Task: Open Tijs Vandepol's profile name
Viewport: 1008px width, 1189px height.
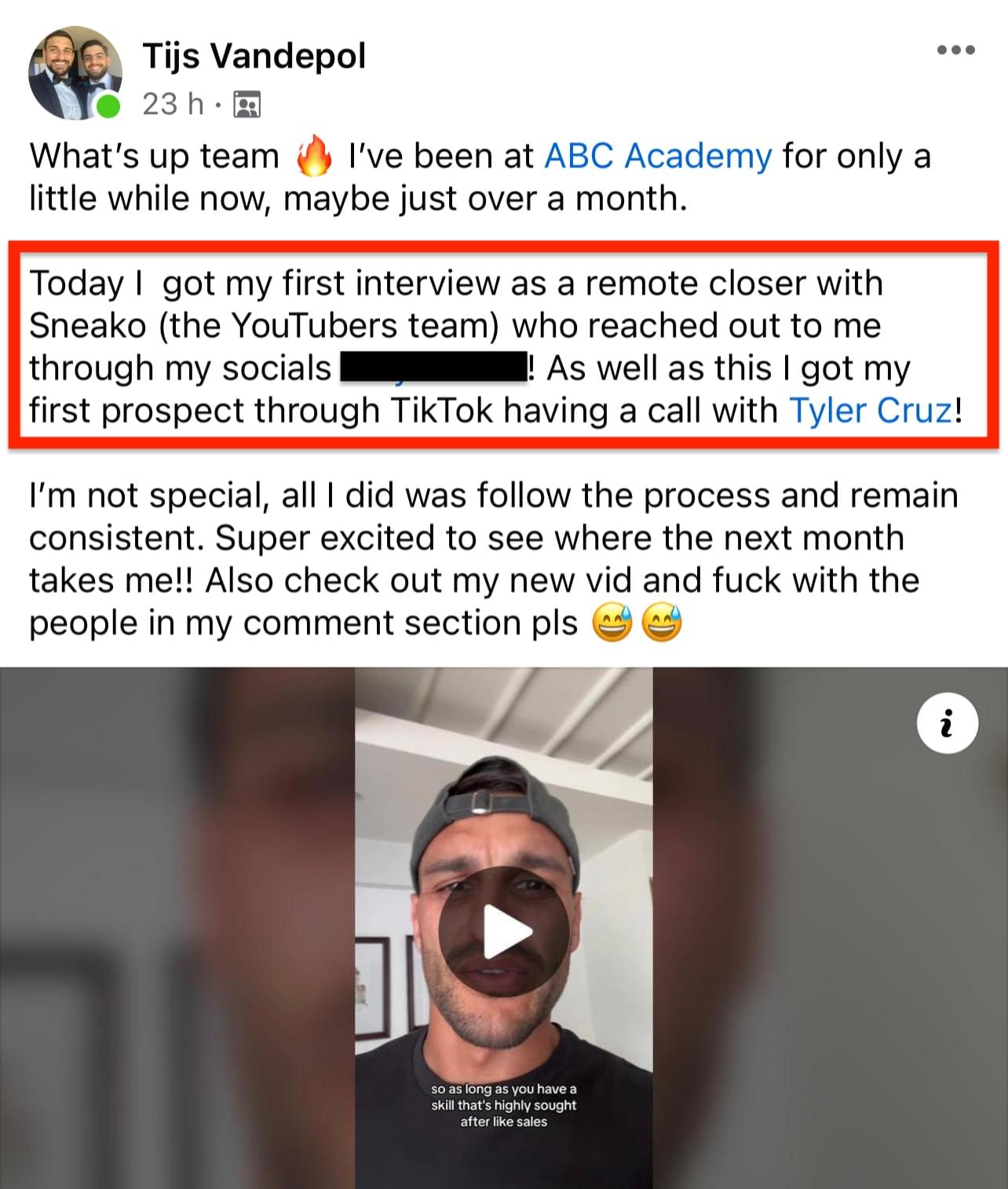Action: click(x=254, y=57)
